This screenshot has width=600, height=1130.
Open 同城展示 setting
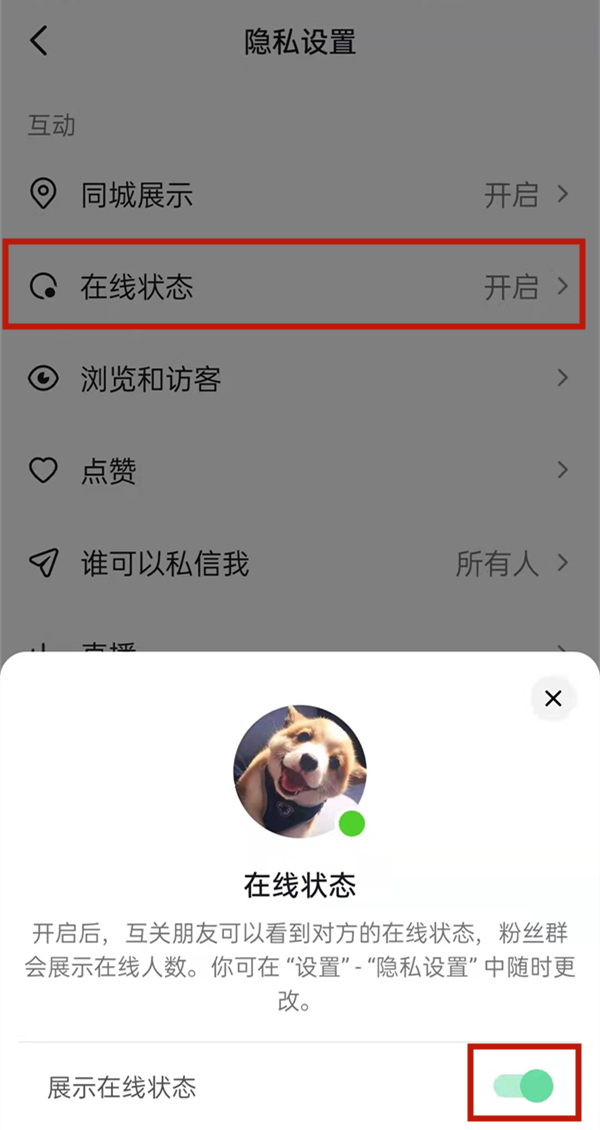(300, 195)
